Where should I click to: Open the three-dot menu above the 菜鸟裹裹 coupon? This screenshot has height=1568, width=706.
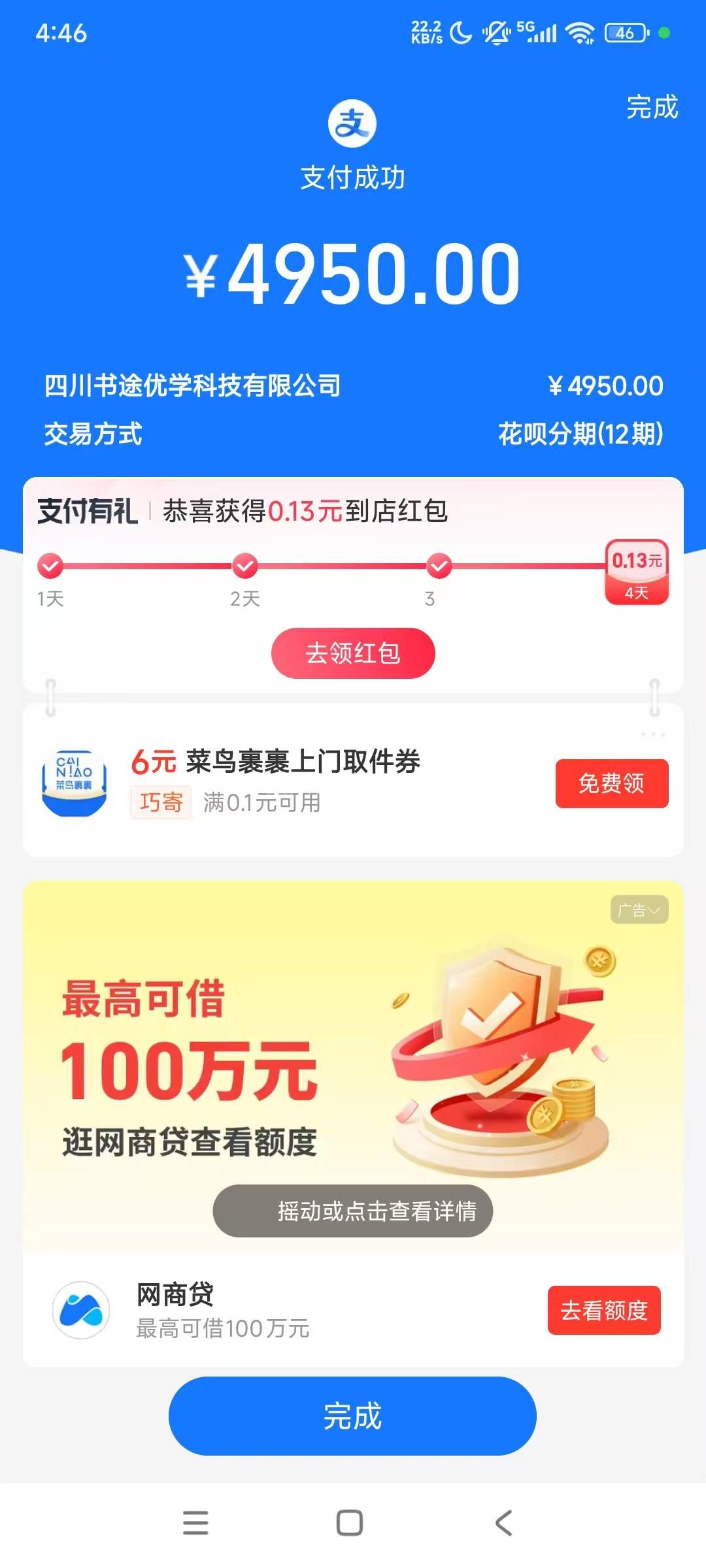[x=652, y=734]
